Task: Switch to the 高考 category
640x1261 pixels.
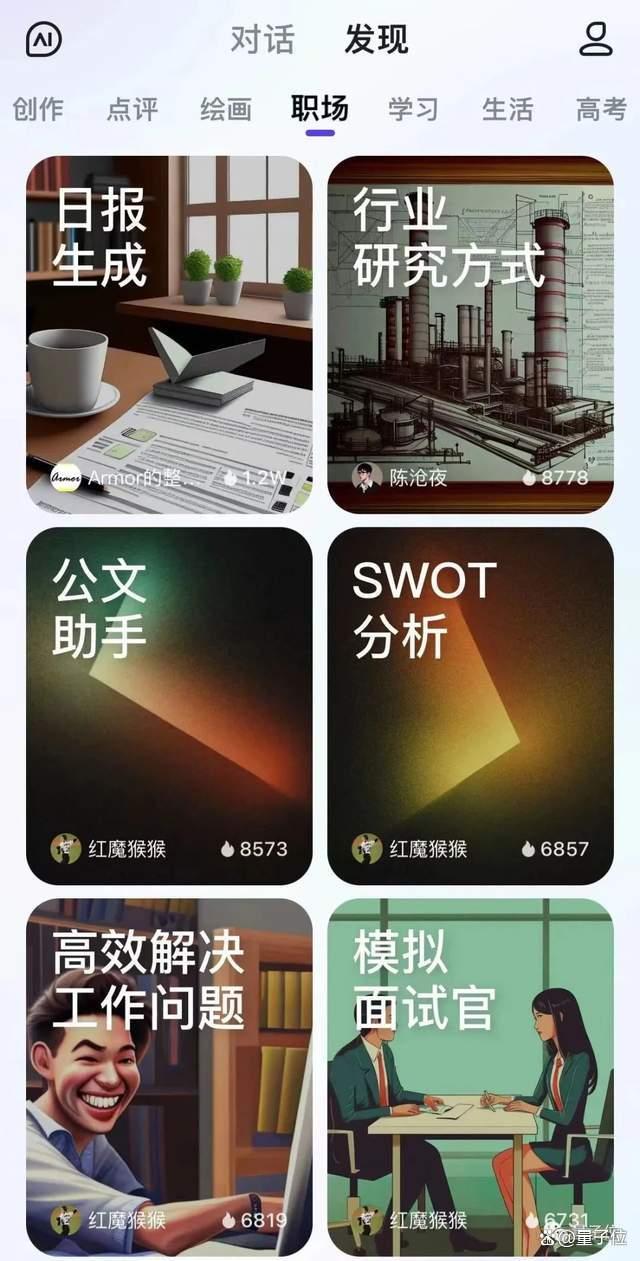Action: point(602,109)
